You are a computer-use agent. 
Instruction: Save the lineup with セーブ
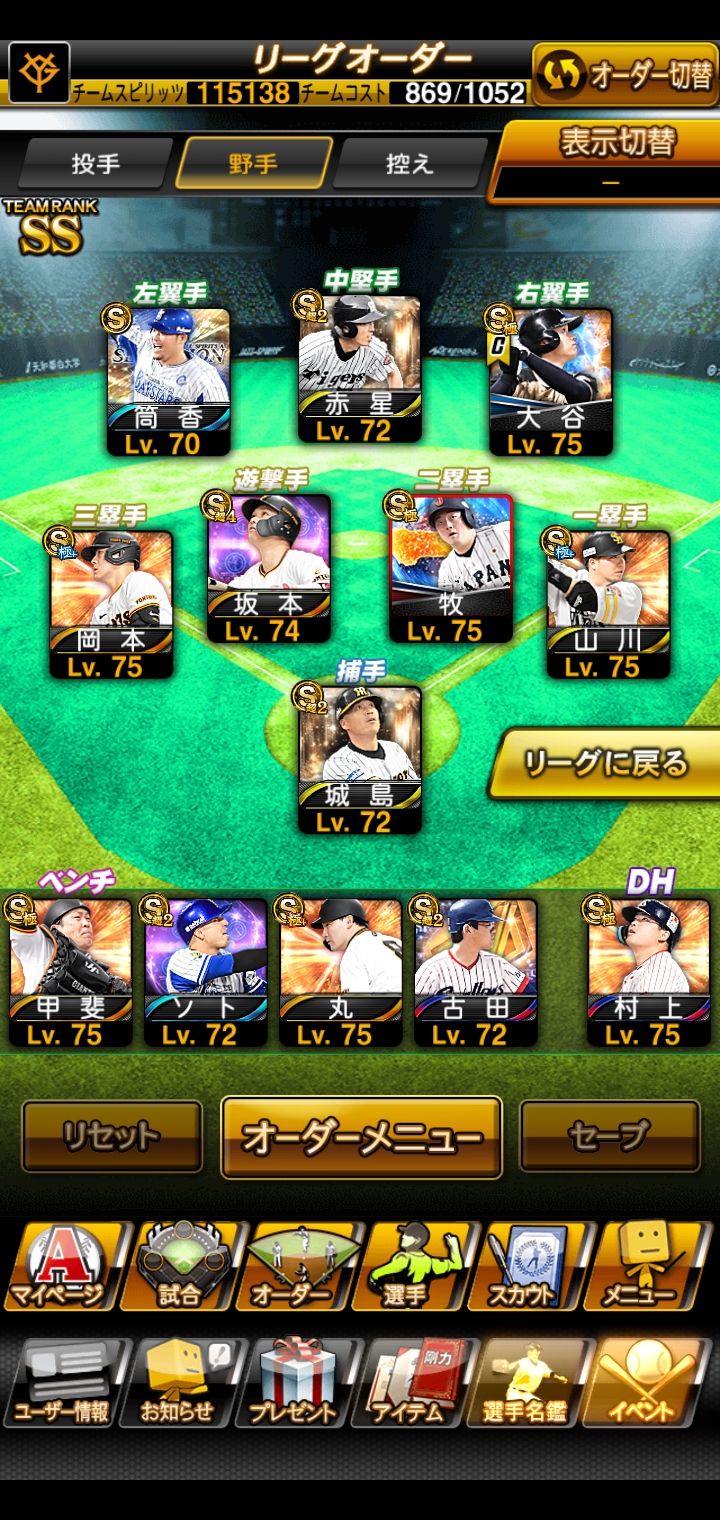pos(609,1136)
